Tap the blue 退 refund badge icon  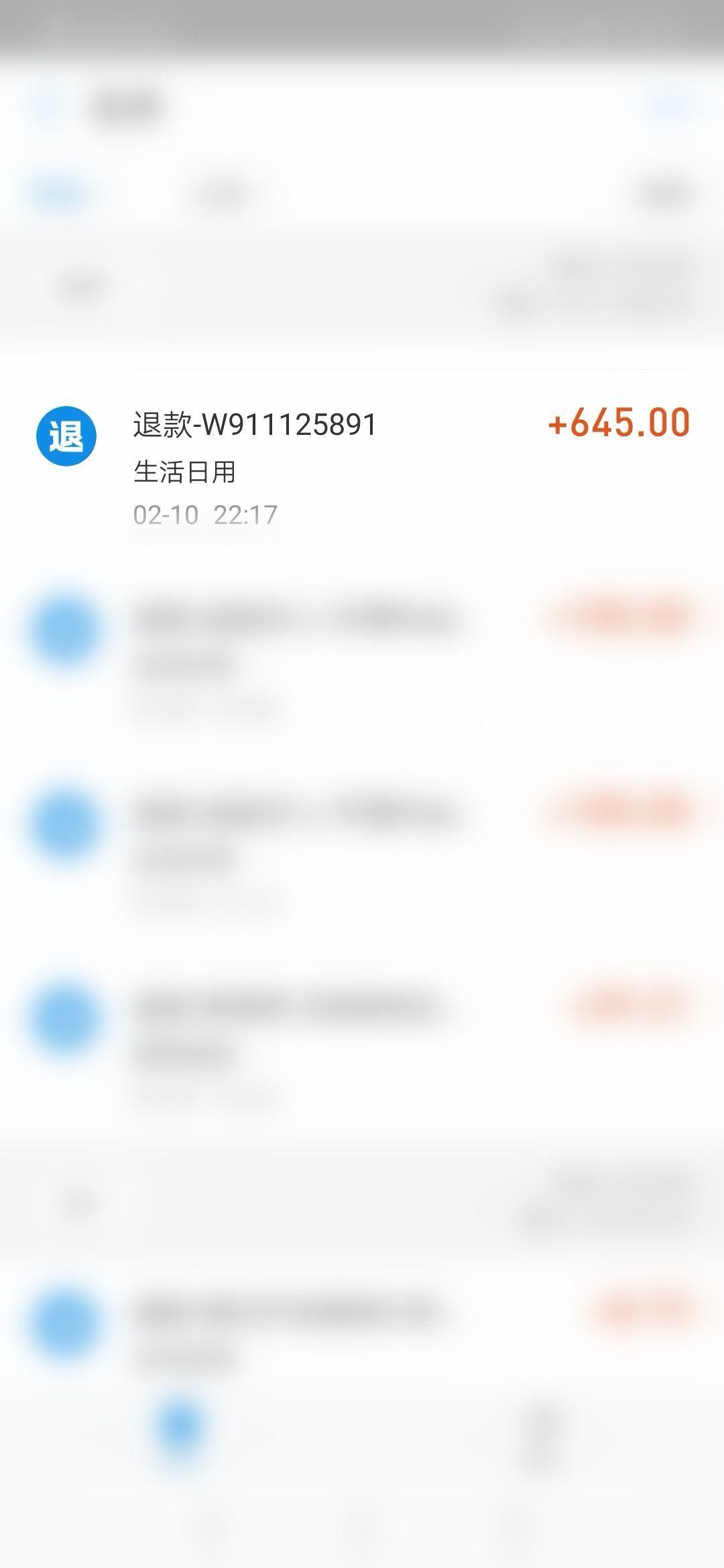(67, 436)
